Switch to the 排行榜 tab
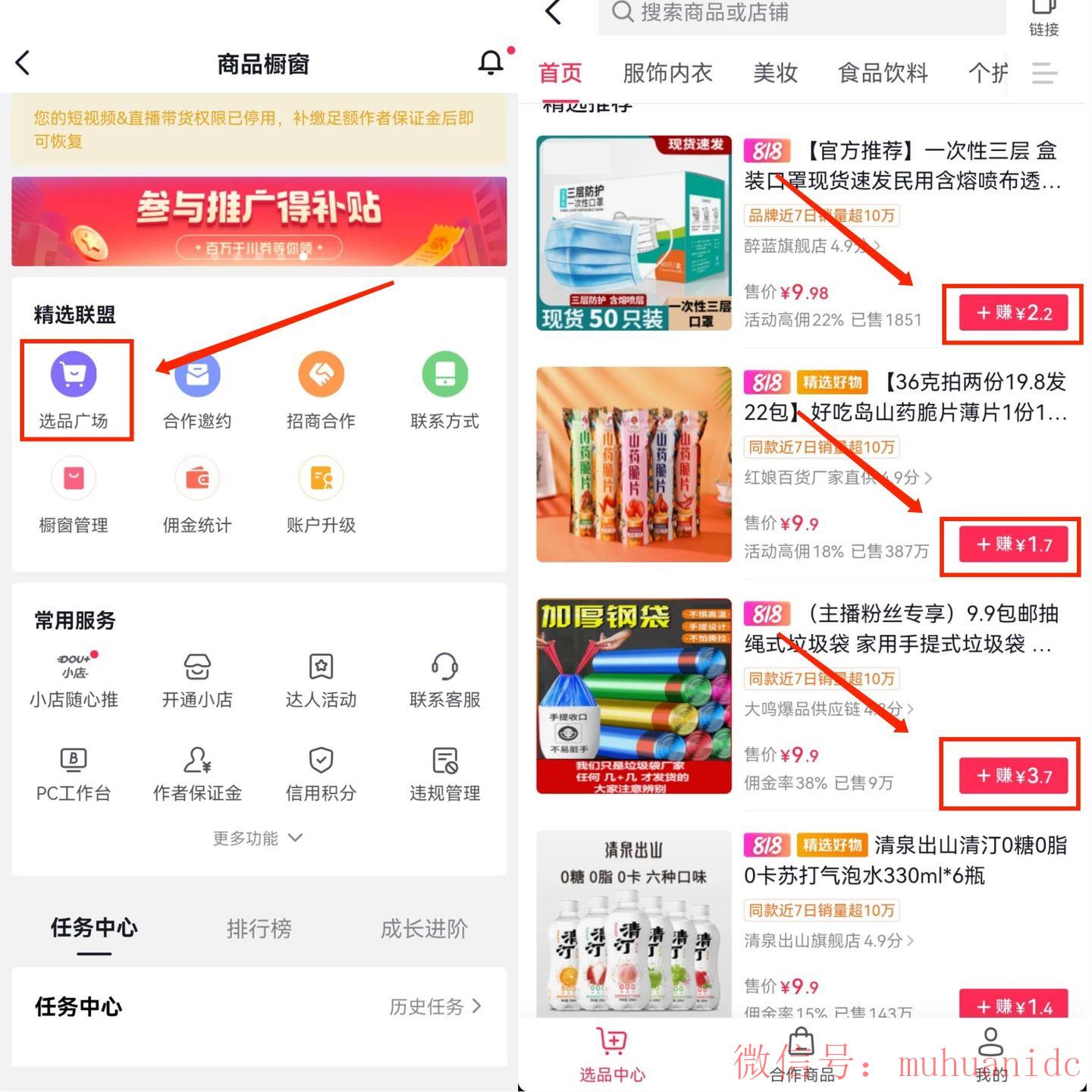 [x=259, y=928]
